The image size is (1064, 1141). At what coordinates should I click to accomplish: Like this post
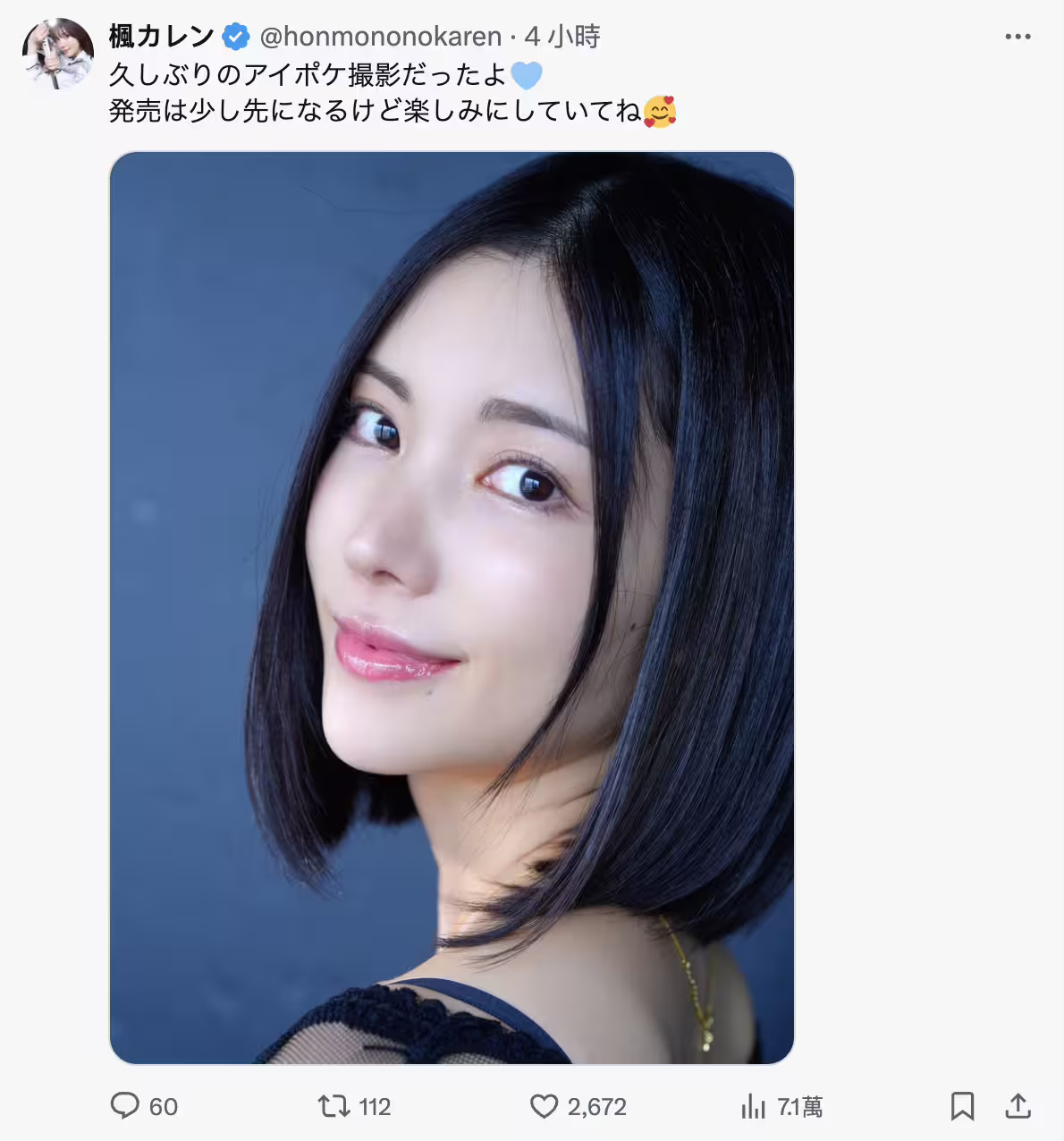(544, 1106)
